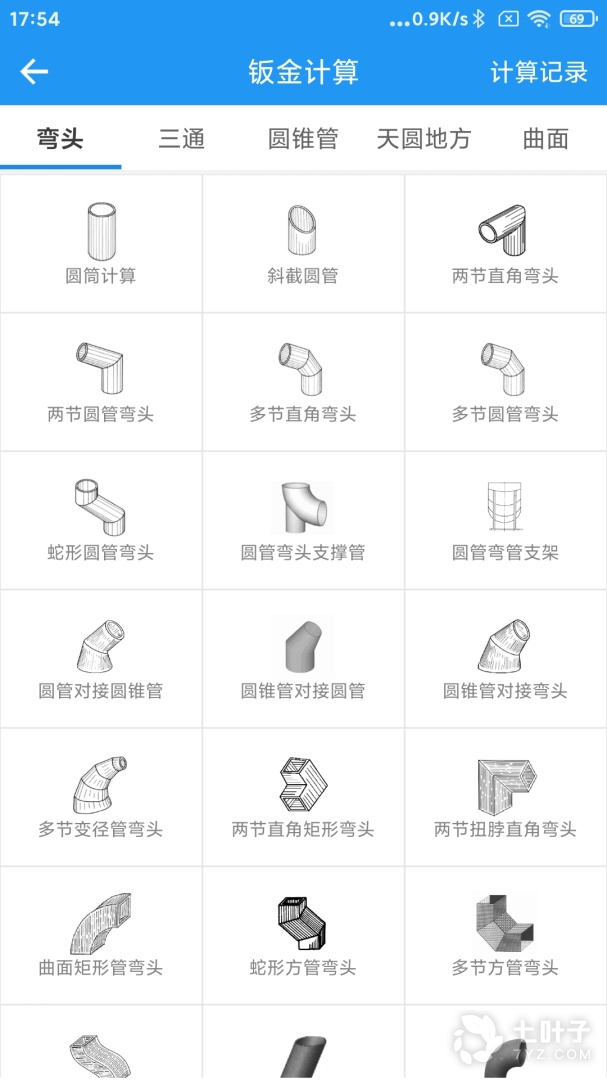Open 两节直角弯头 calculation

pos(505,244)
